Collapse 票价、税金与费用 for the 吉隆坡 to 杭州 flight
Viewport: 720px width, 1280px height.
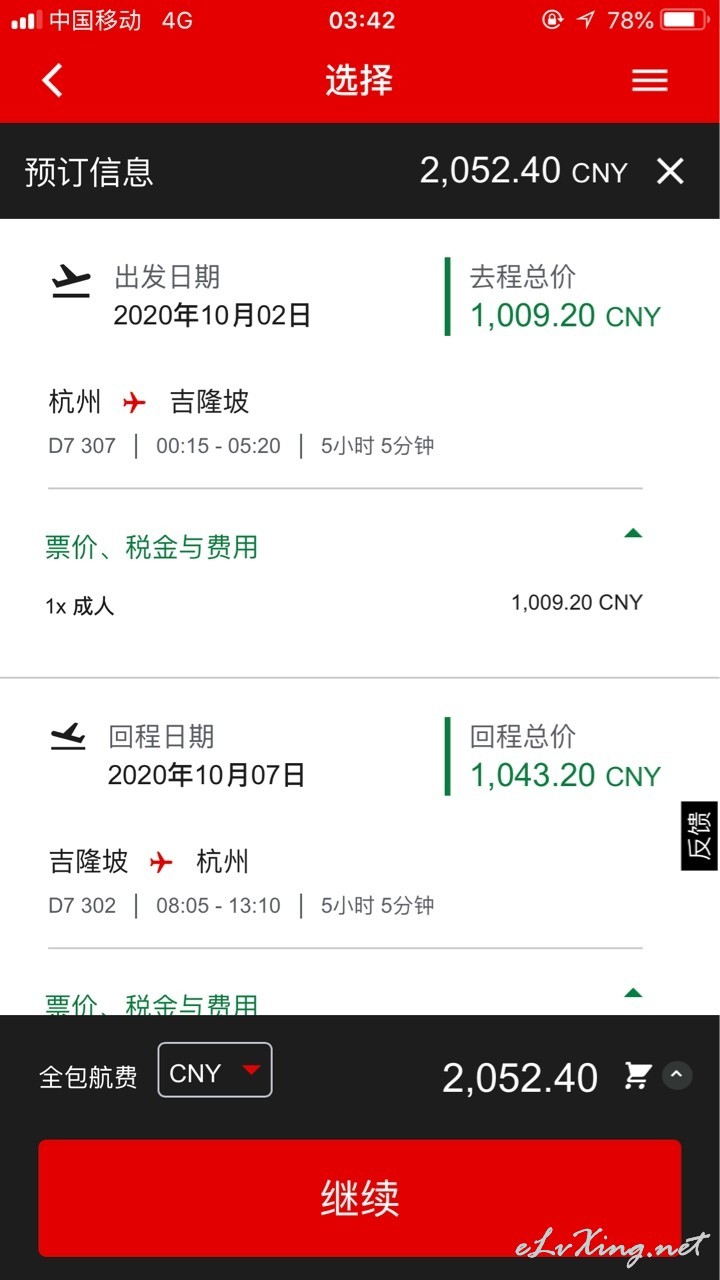tap(632, 994)
